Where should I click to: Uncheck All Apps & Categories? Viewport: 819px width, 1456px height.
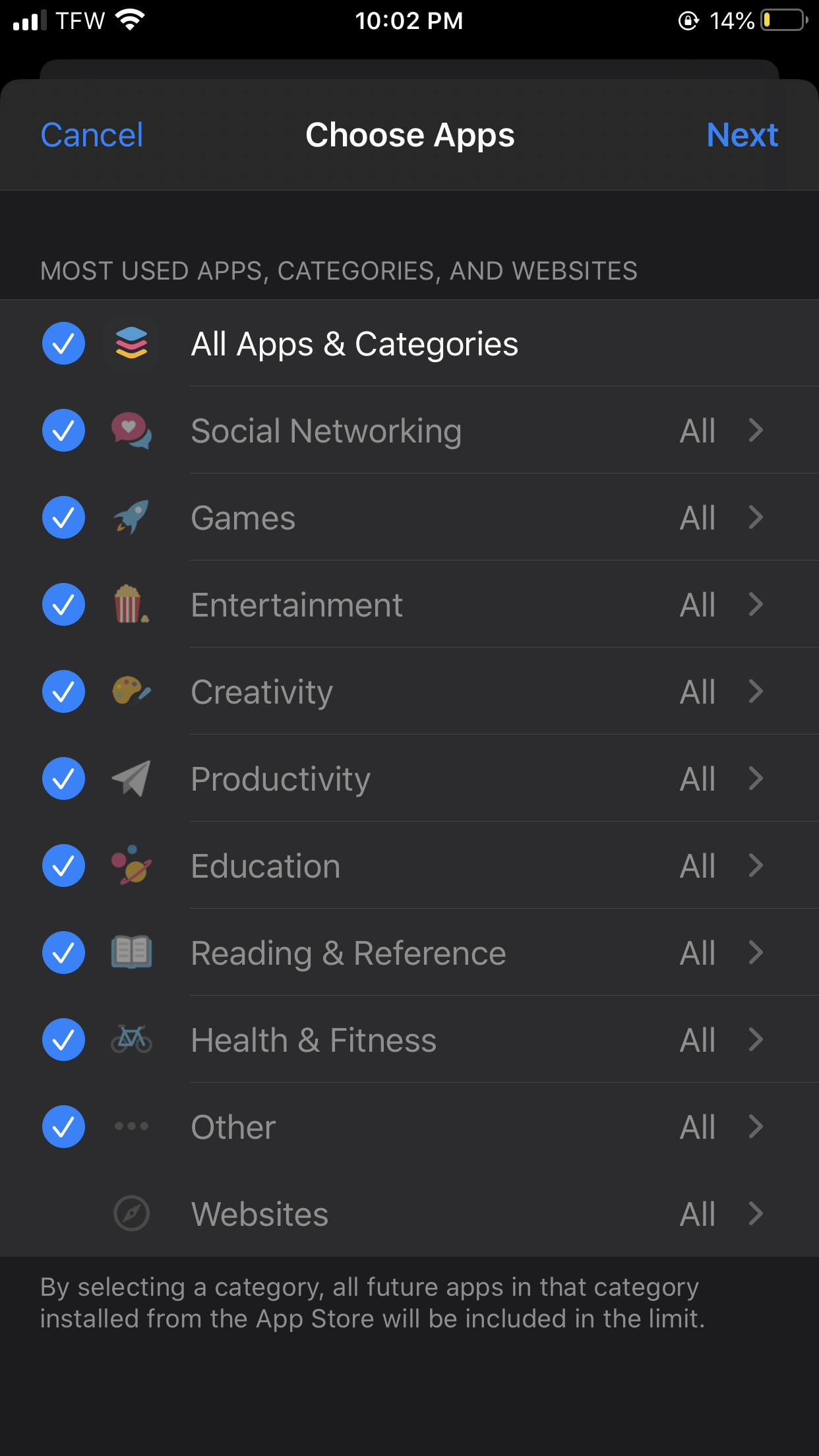tap(63, 344)
